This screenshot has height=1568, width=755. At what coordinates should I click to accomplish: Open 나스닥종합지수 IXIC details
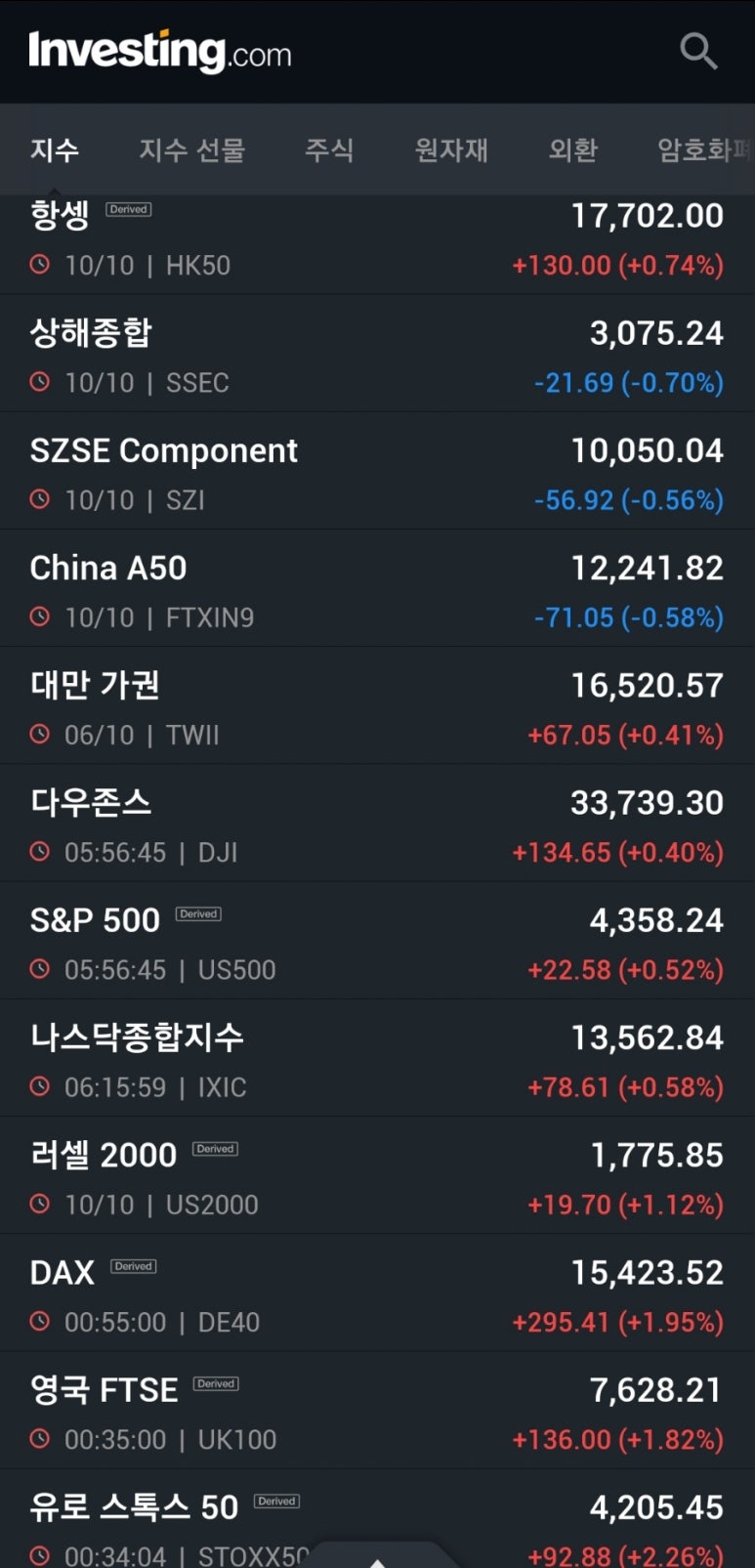click(x=377, y=1058)
